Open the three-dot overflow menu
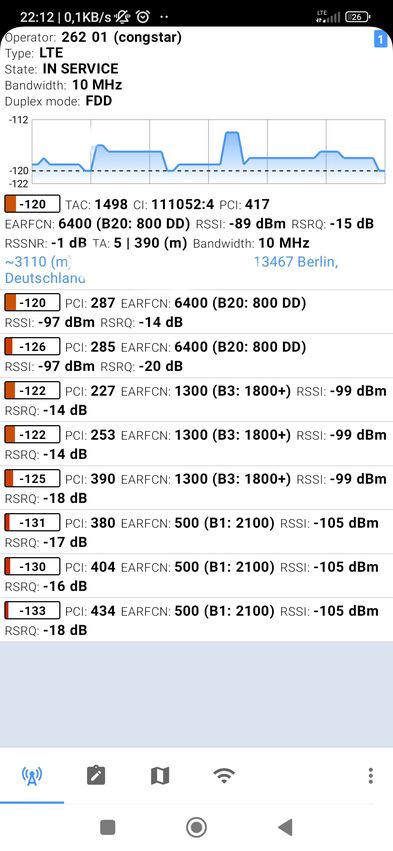The width and height of the screenshot is (393, 851). pos(370,776)
